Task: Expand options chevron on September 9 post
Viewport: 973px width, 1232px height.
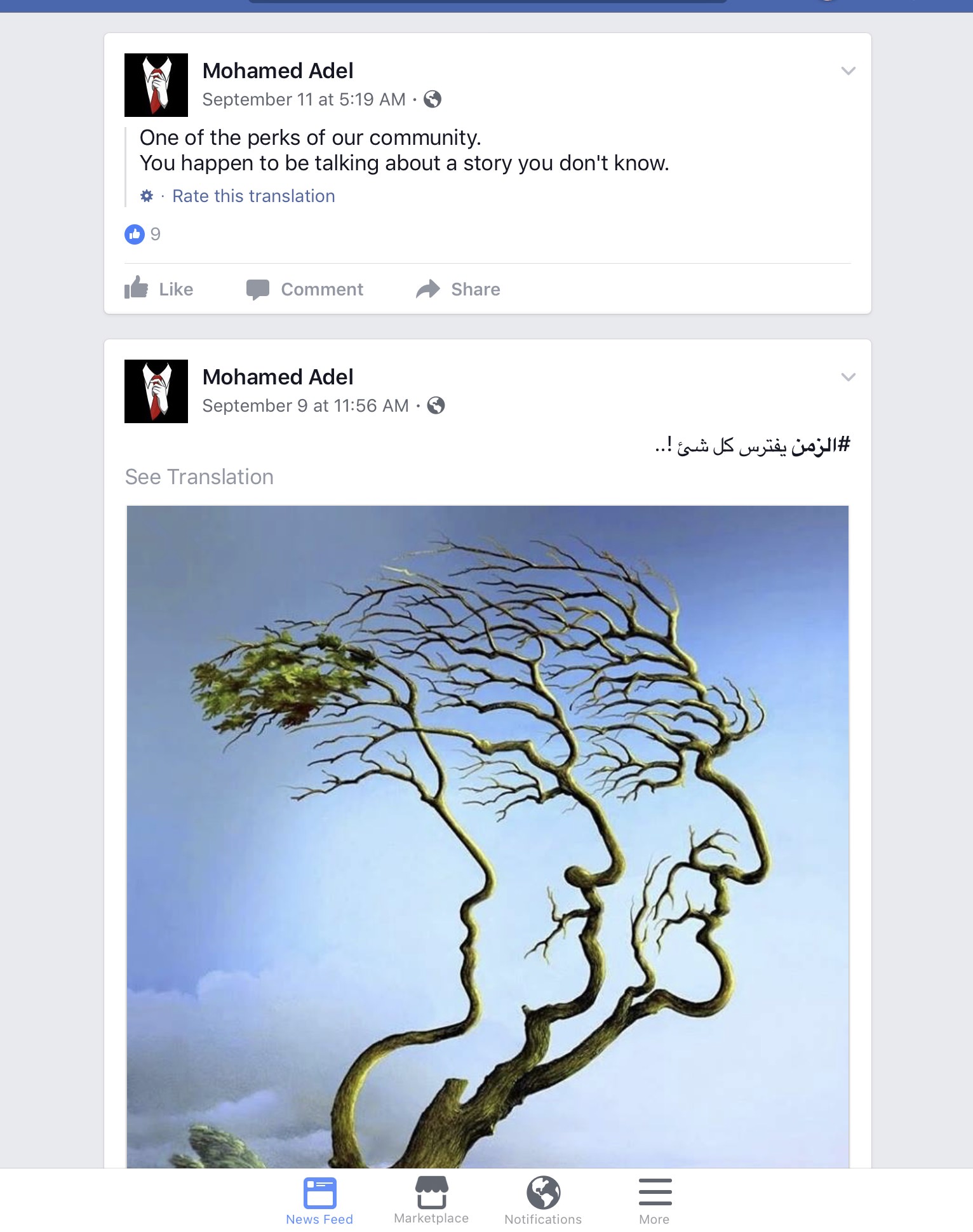Action: (x=848, y=377)
